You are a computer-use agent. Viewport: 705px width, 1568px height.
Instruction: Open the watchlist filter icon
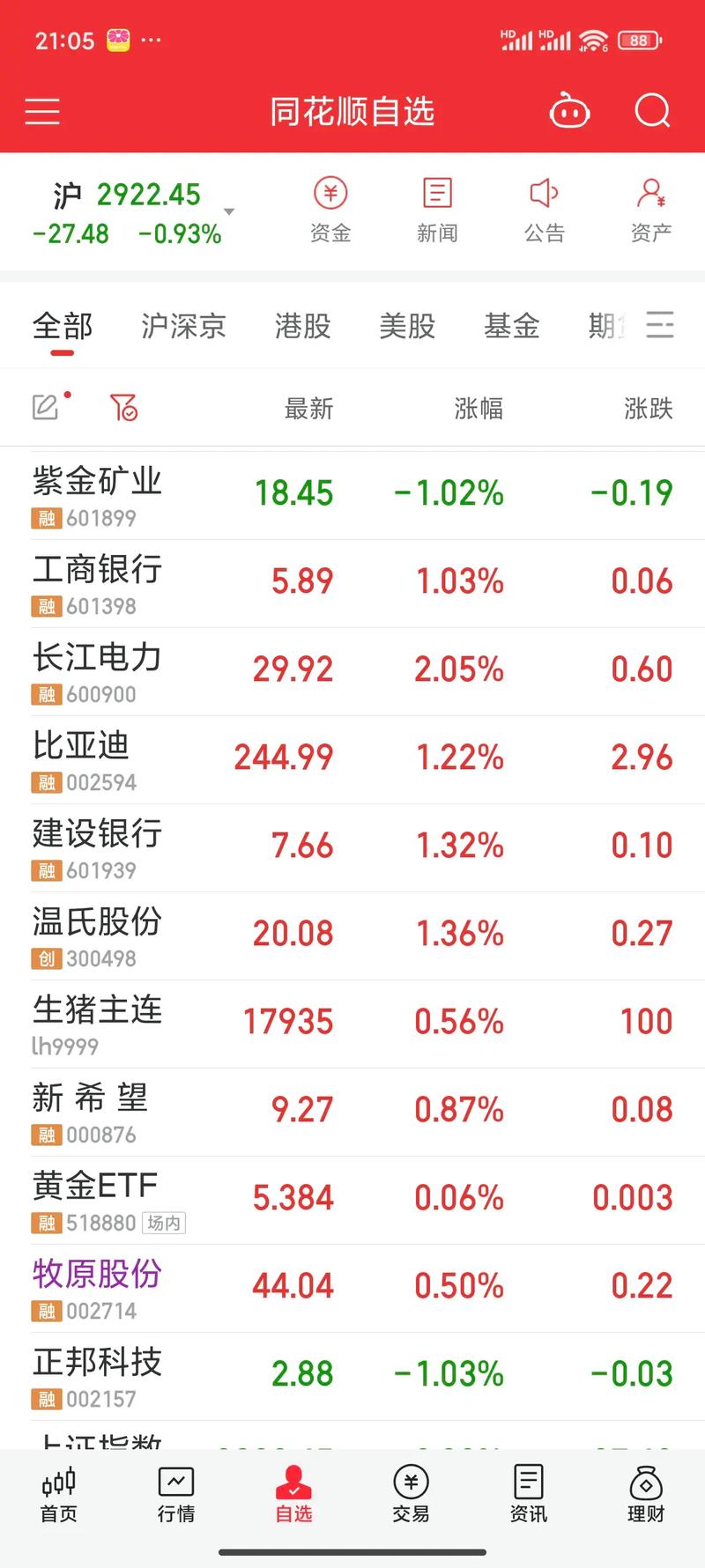tap(123, 407)
